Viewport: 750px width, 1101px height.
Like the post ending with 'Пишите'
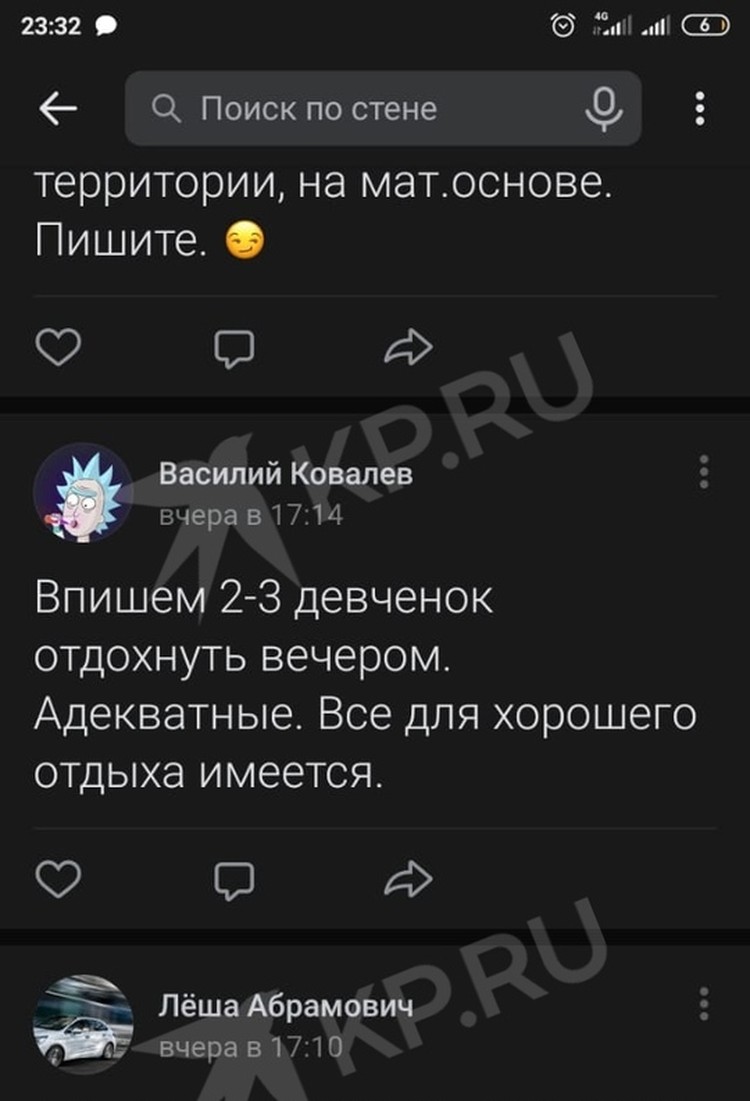[x=58, y=348]
